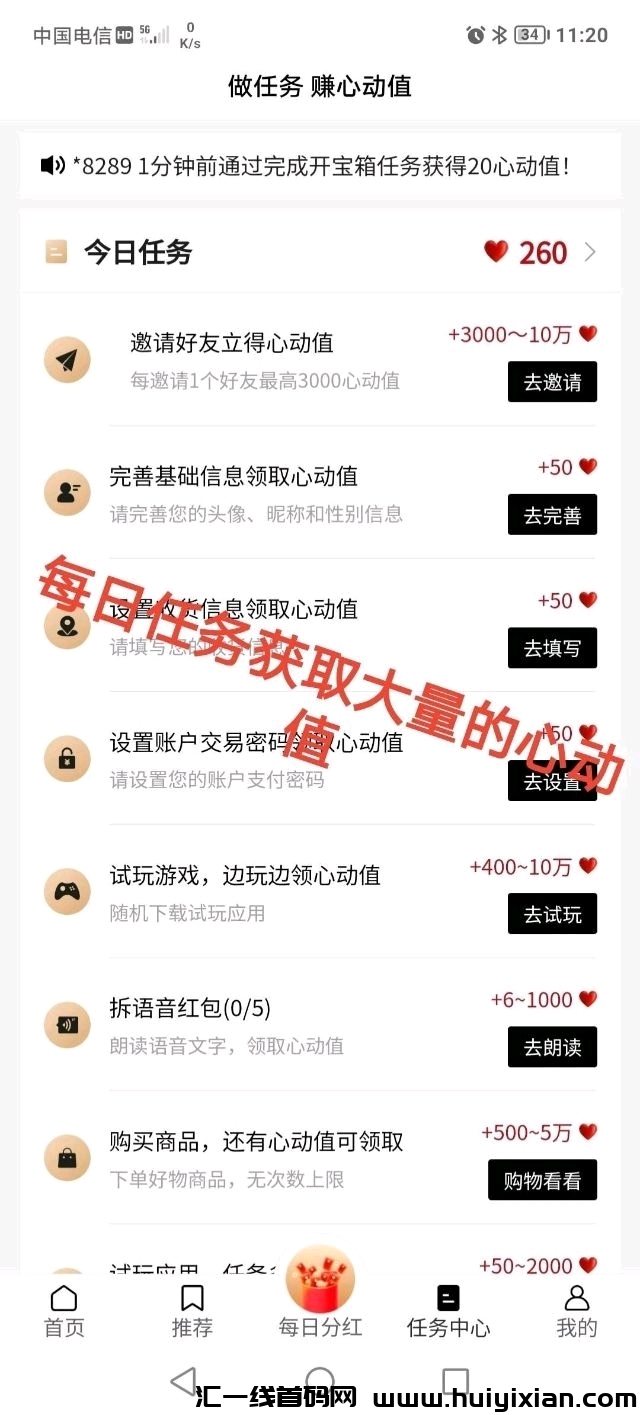Screen dimensions: 640x1415
Task: Tap the 购物看看 button
Action: [x=542, y=1180]
